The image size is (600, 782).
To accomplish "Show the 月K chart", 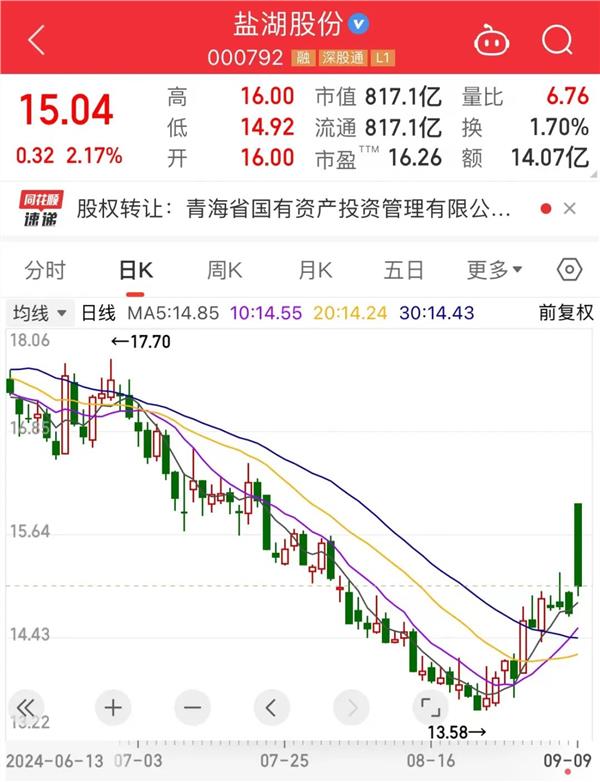I will (x=315, y=270).
